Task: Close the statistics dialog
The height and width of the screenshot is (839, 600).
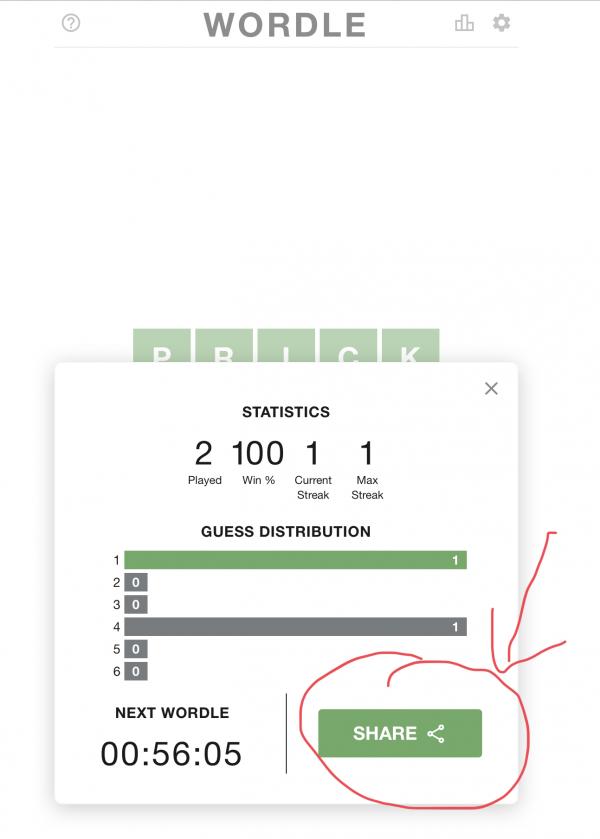Action: click(491, 388)
